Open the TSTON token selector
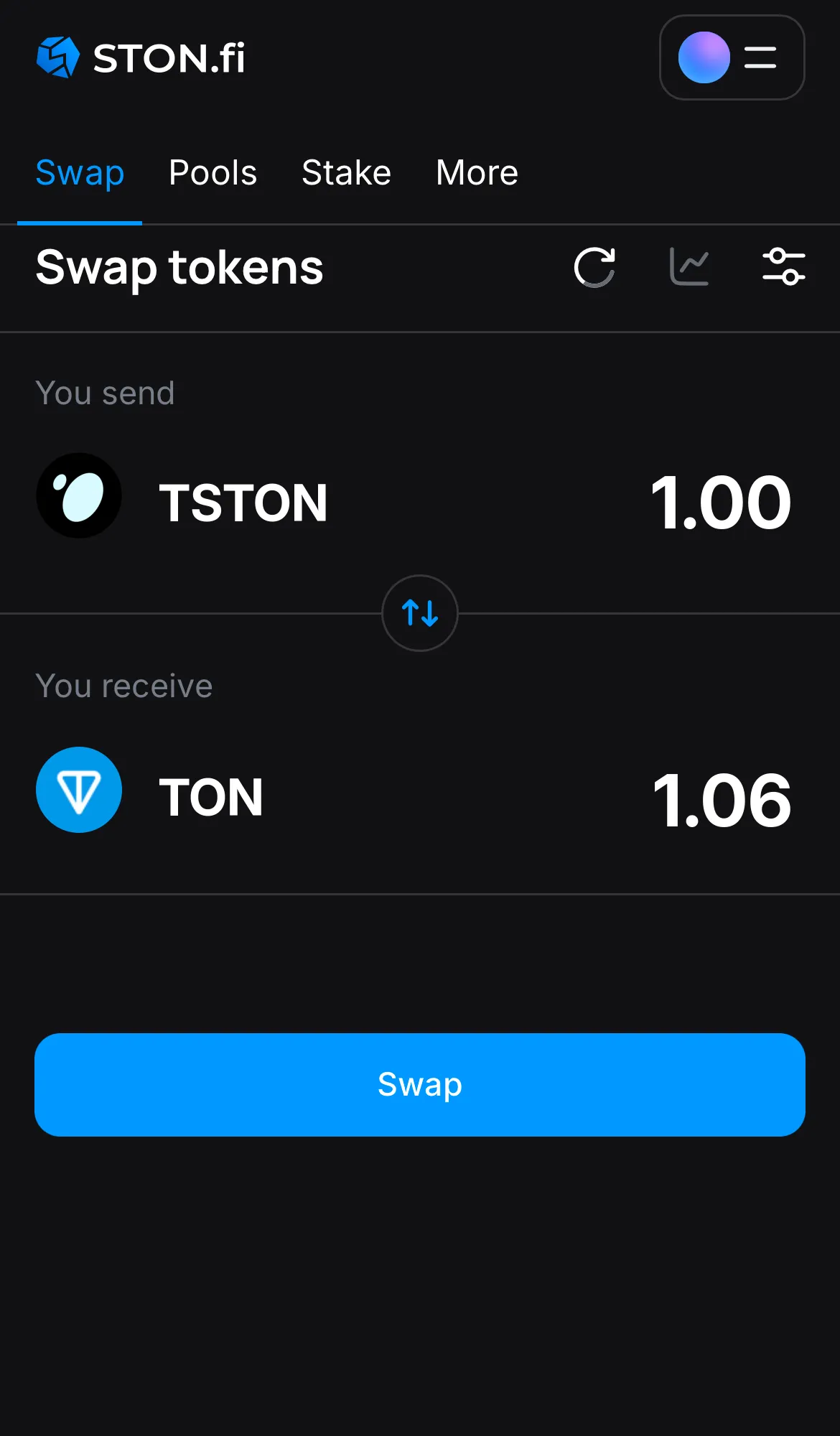 [243, 501]
